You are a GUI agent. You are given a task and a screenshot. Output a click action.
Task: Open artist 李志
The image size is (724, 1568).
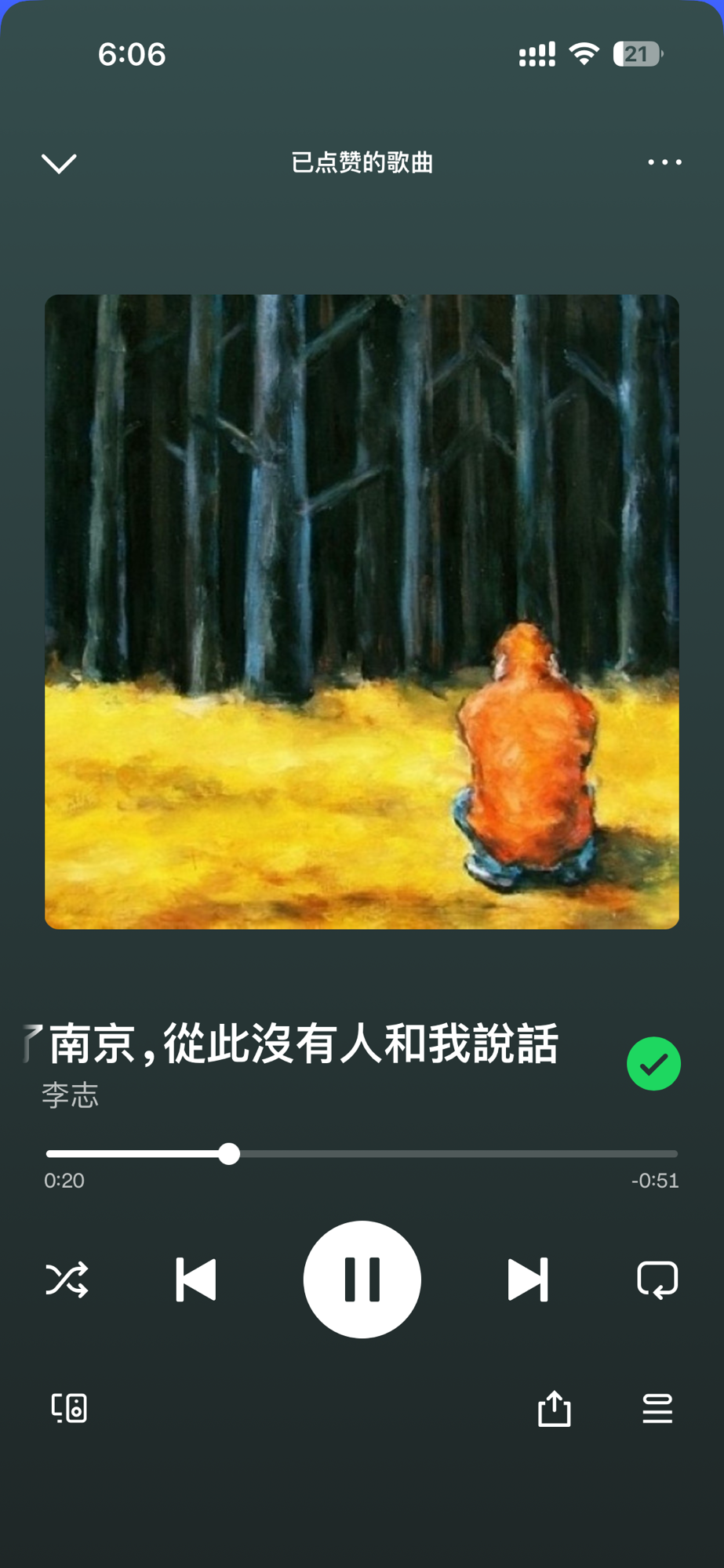(71, 1096)
